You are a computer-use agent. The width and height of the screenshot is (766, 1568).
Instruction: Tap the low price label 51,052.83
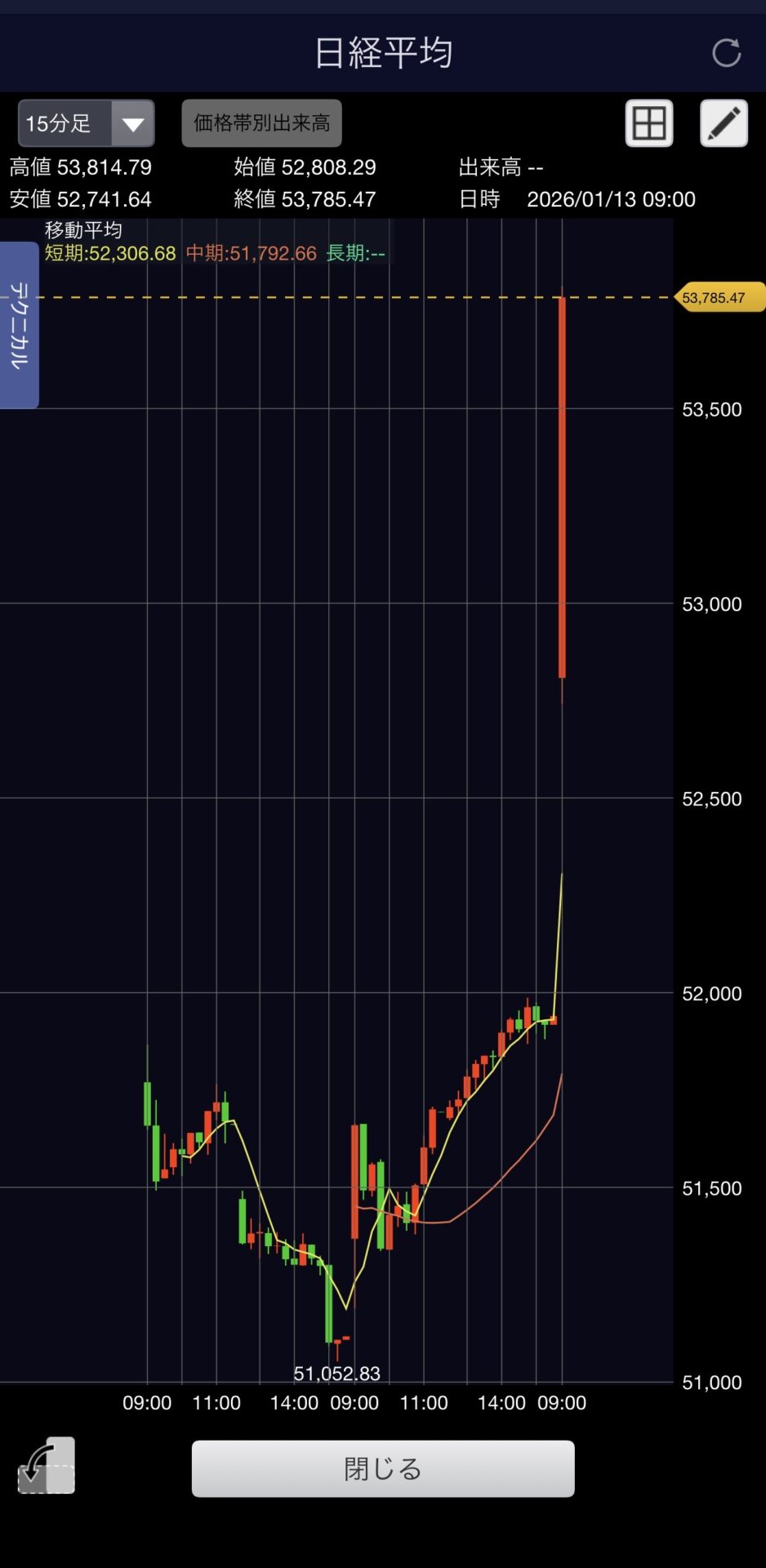[337, 1374]
